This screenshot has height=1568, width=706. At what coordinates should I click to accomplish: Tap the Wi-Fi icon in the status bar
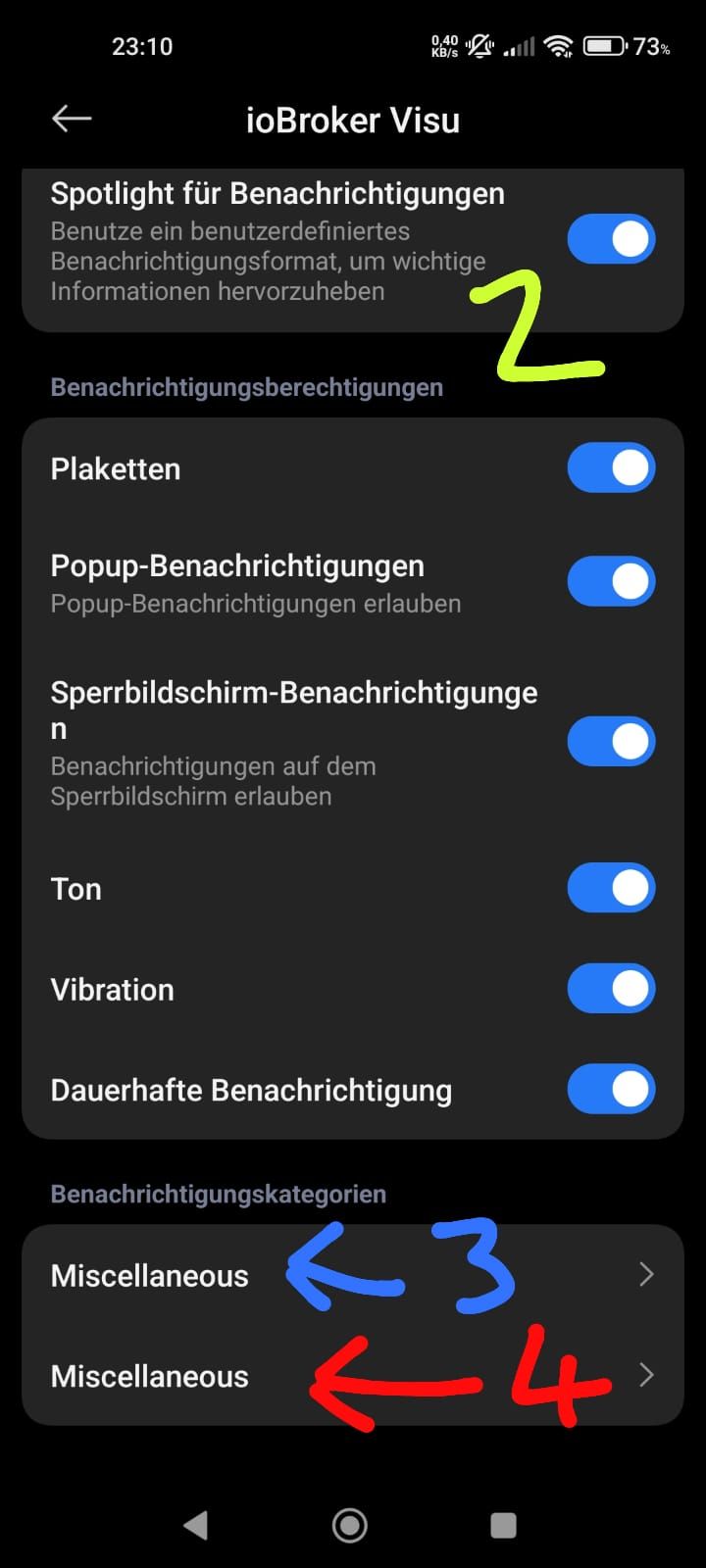561,45
